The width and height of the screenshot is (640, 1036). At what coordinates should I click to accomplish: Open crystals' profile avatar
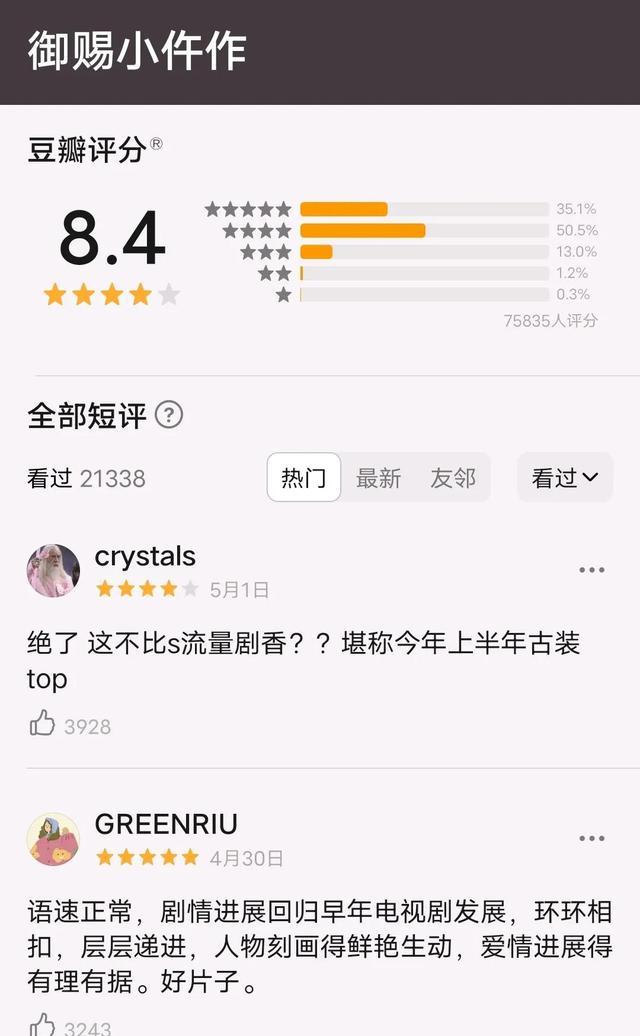53,571
